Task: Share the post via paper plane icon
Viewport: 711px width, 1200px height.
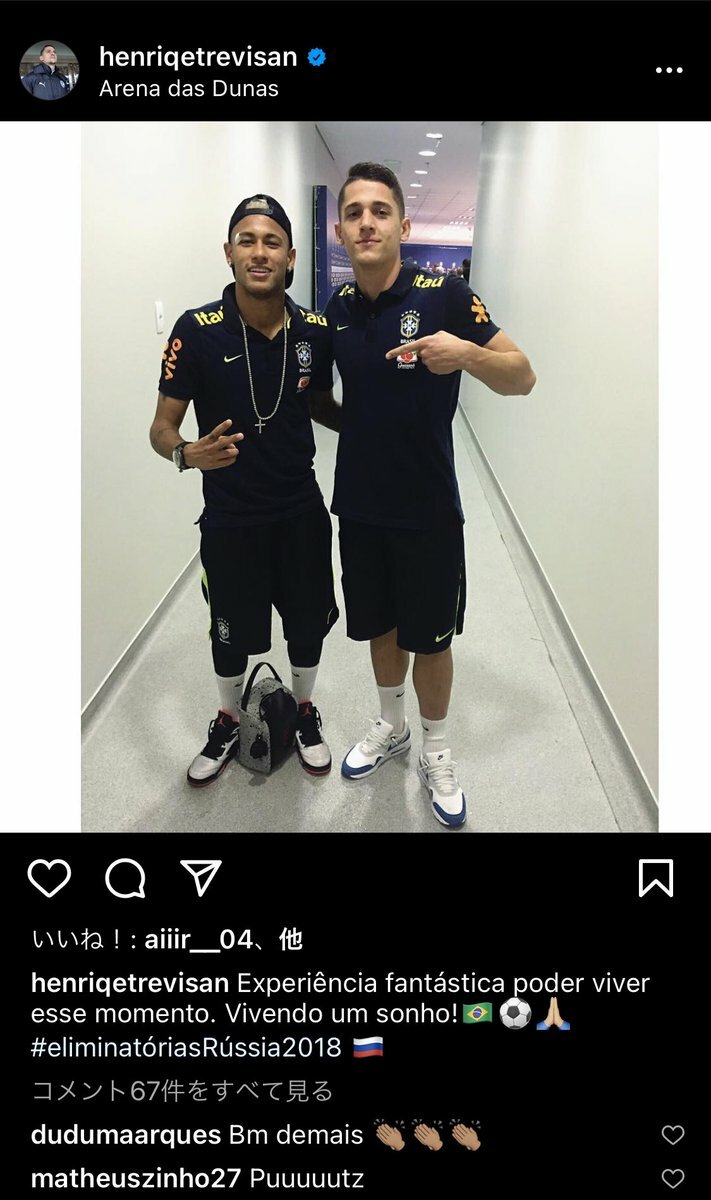Action: click(x=201, y=877)
